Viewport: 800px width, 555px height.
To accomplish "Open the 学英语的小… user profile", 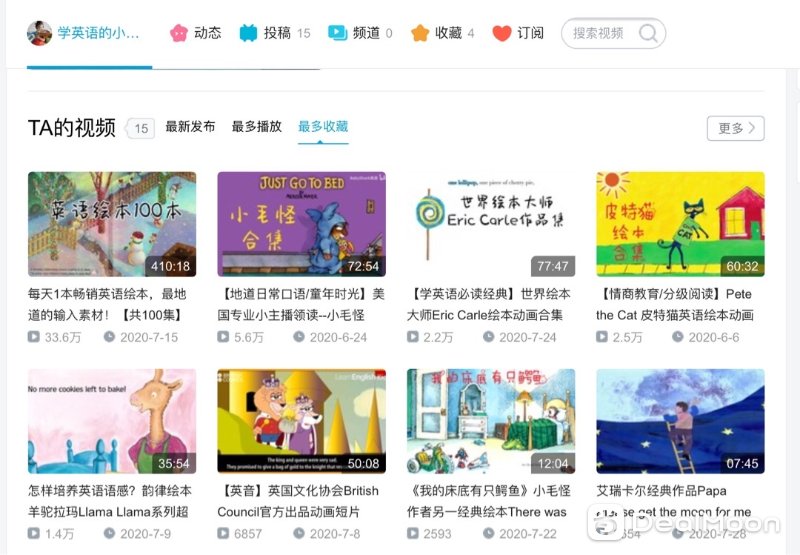I will (84, 33).
